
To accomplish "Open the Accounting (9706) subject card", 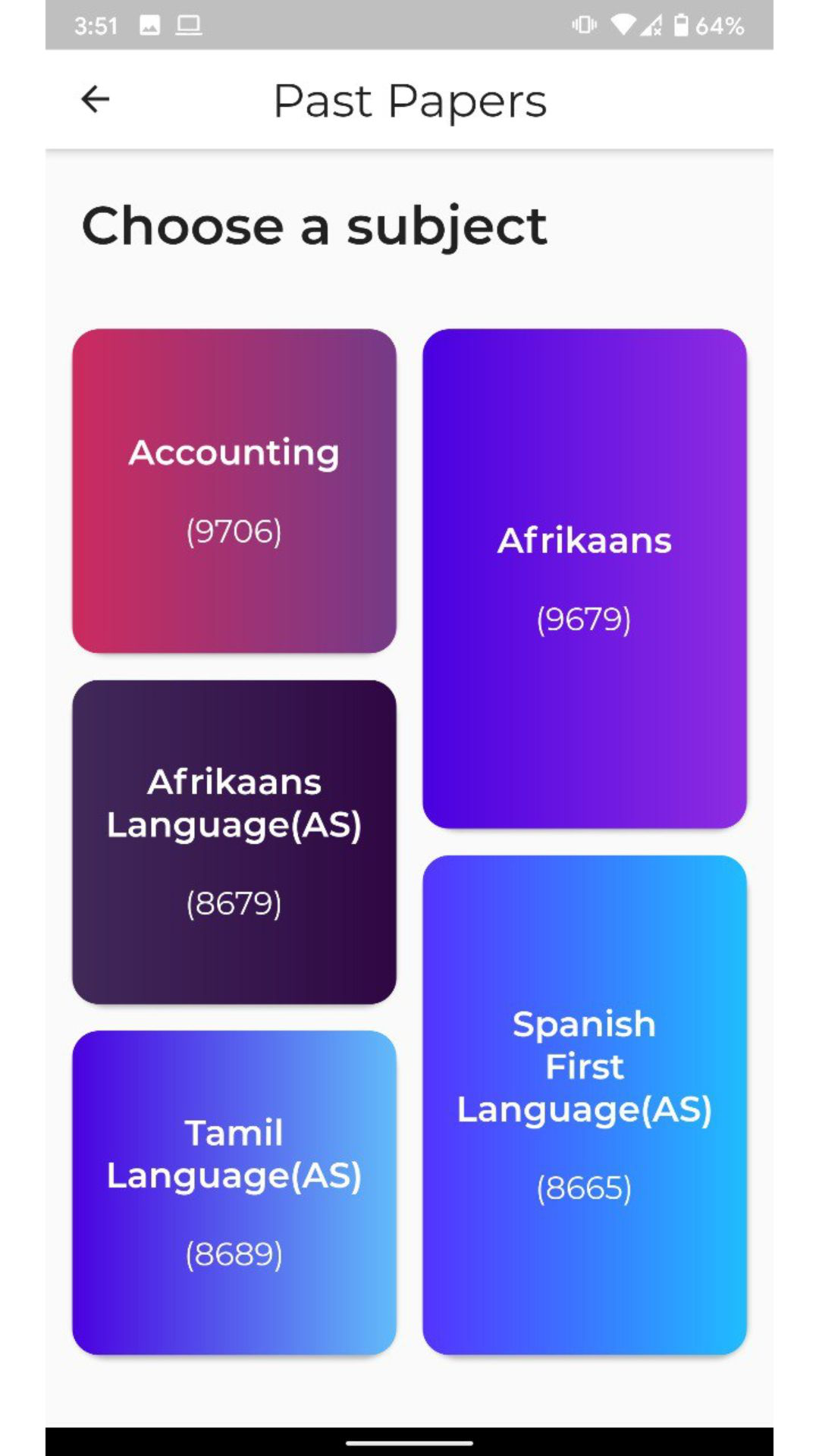I will [x=234, y=491].
